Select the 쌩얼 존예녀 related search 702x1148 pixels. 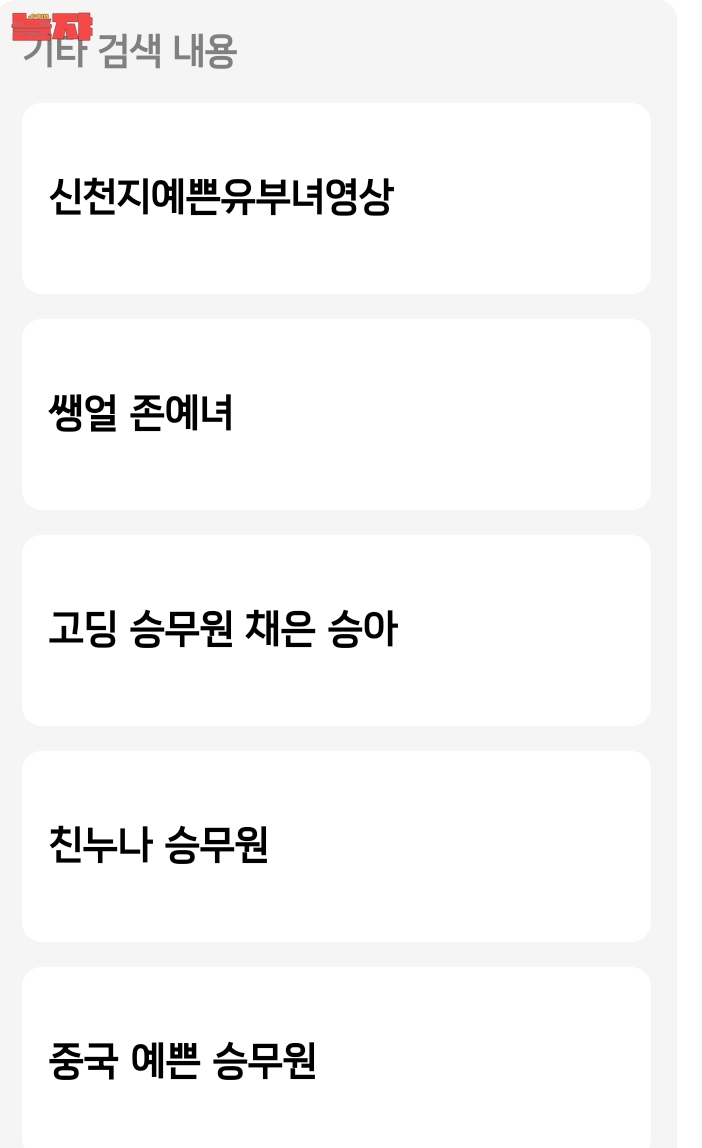click(336, 414)
